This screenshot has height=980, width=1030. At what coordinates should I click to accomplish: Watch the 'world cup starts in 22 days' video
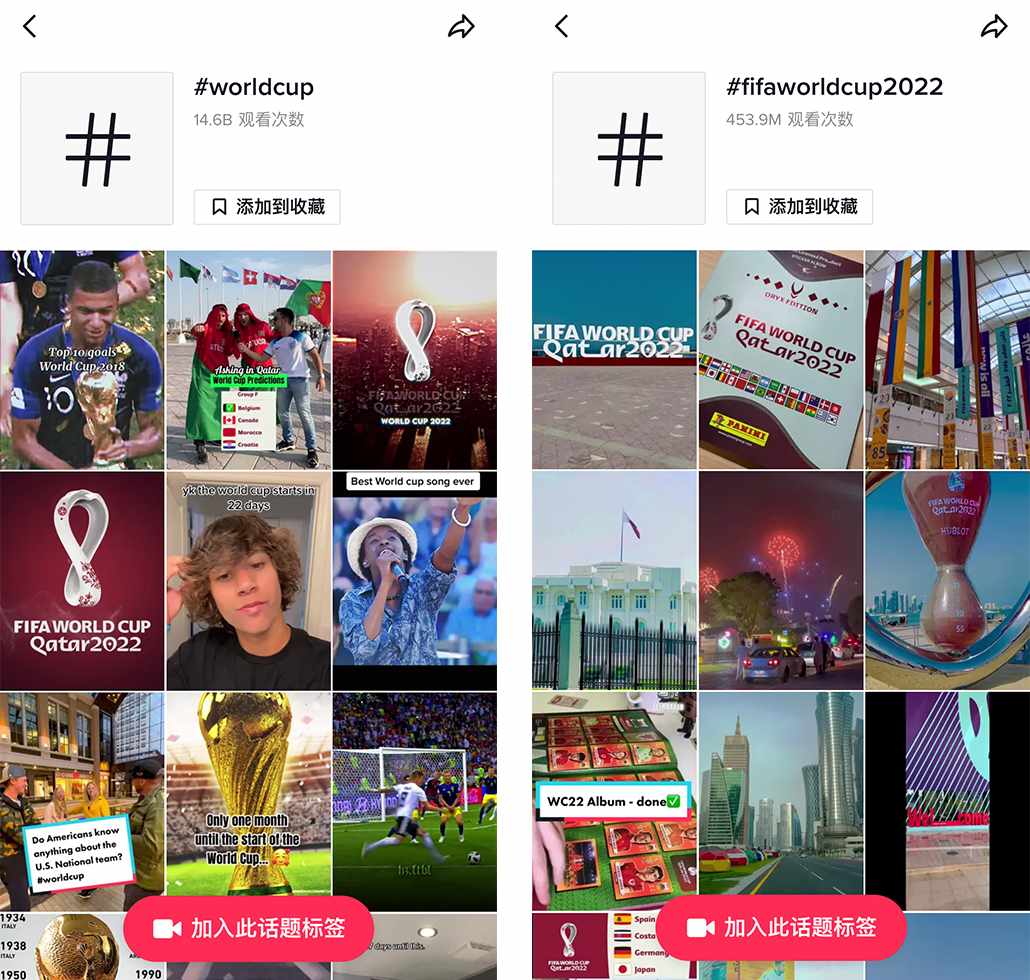click(248, 580)
